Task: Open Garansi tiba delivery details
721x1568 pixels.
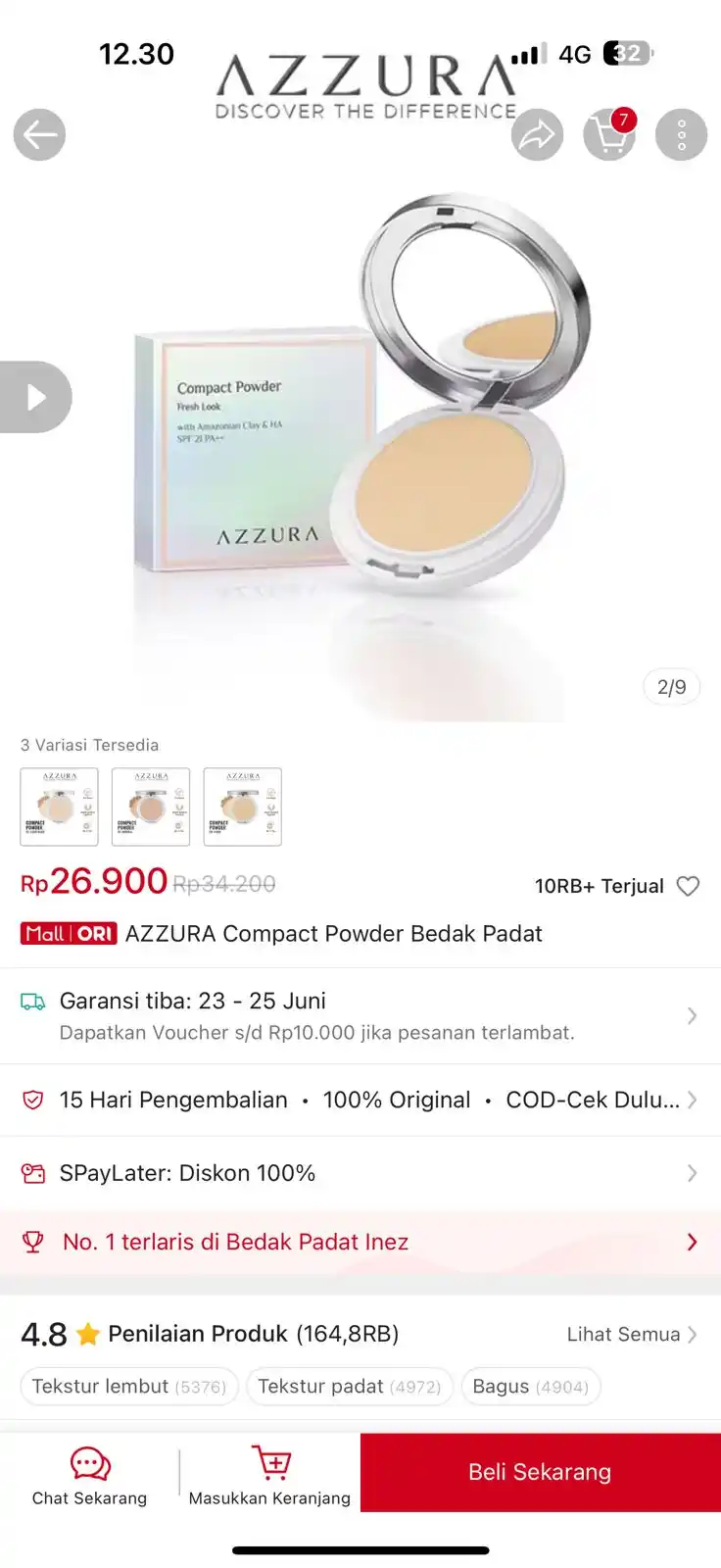Action: click(360, 1015)
